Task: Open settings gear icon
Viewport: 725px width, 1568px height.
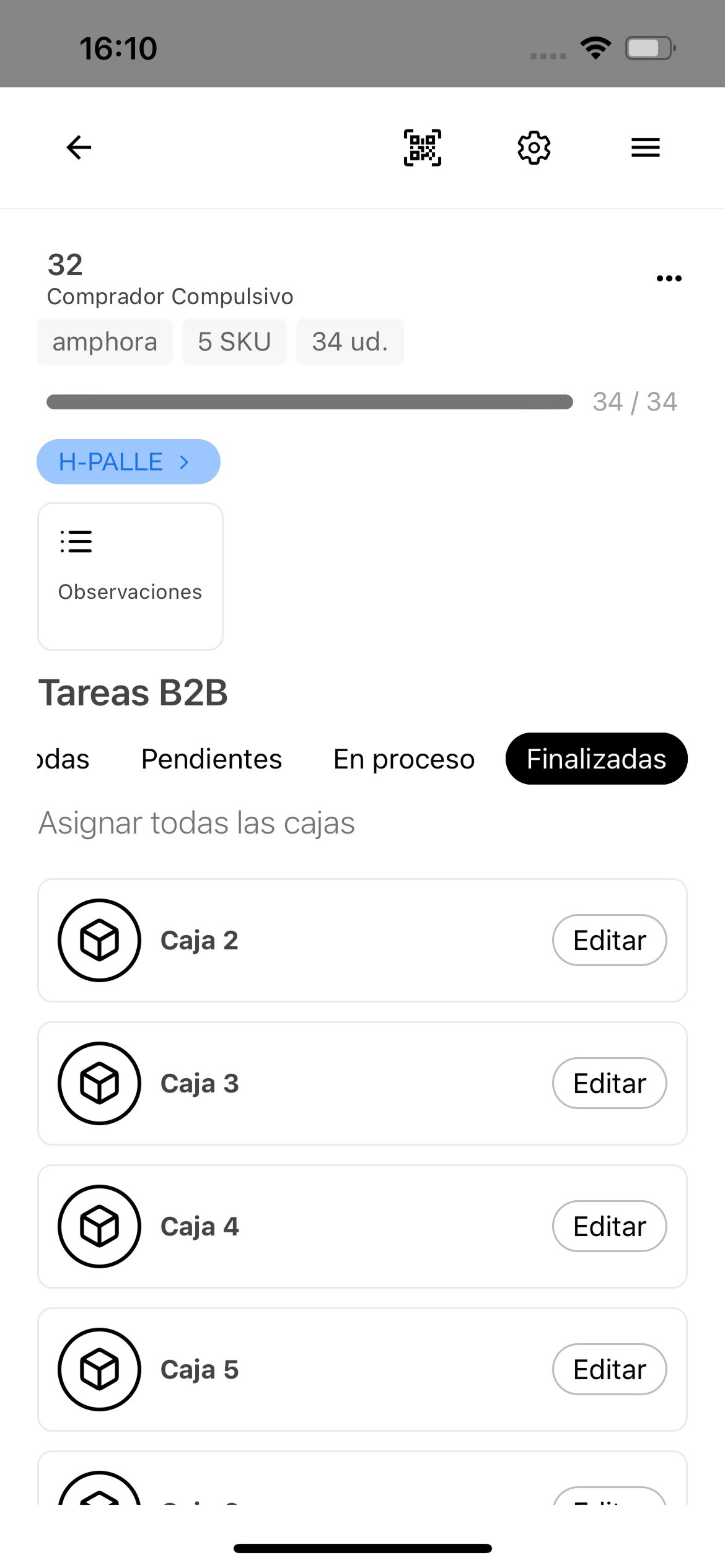Action: 534,147
